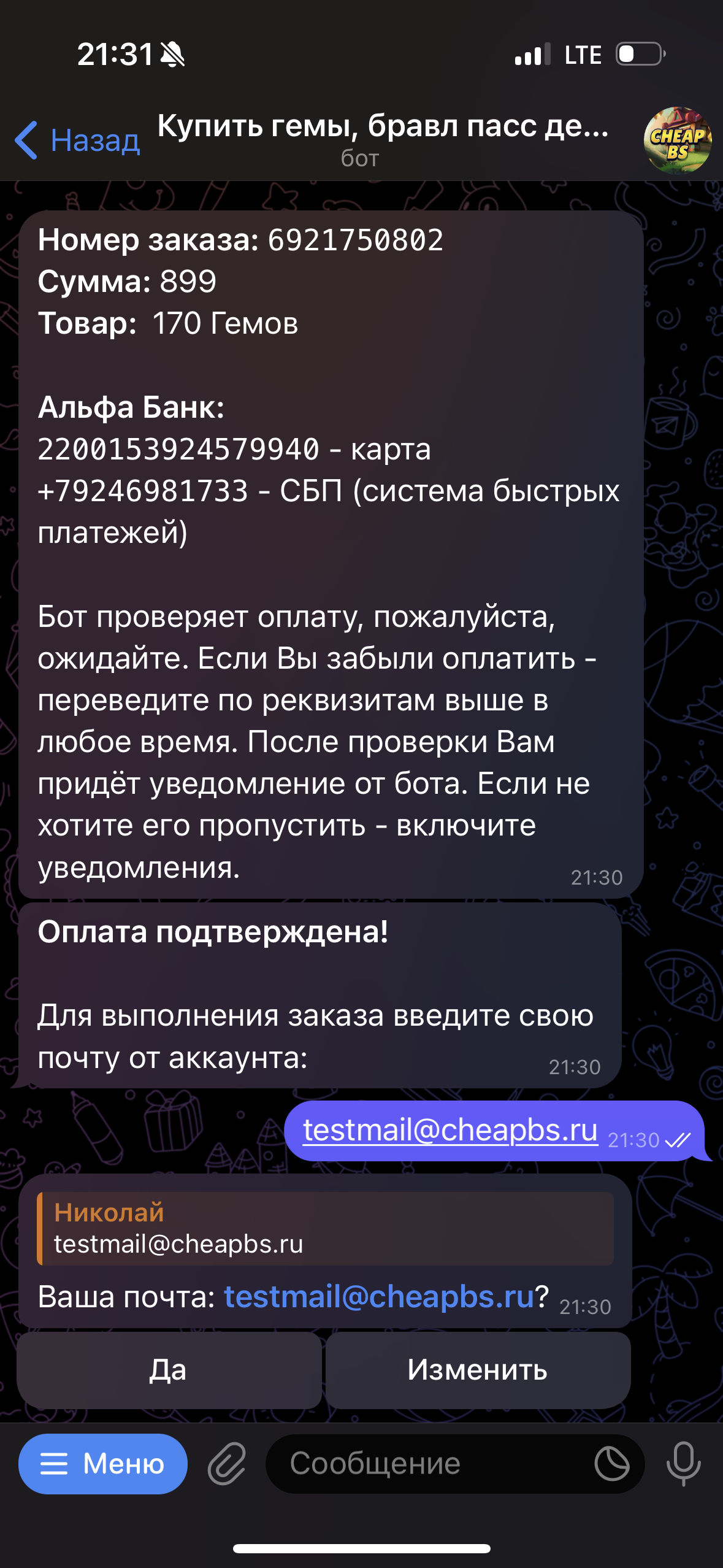The width and height of the screenshot is (723, 1568).
Task: Tap Изменить to change the email
Action: [x=478, y=1370]
